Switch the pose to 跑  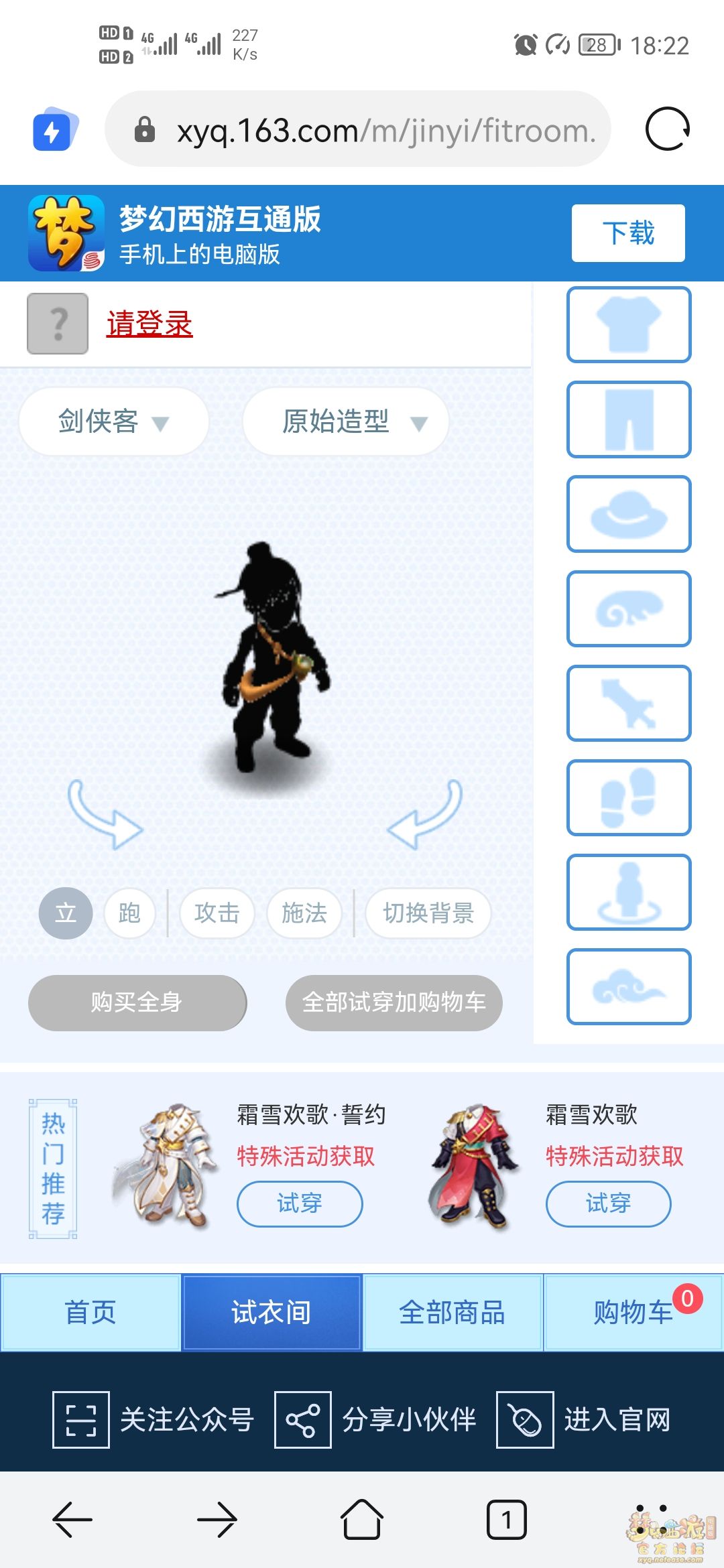[129, 913]
